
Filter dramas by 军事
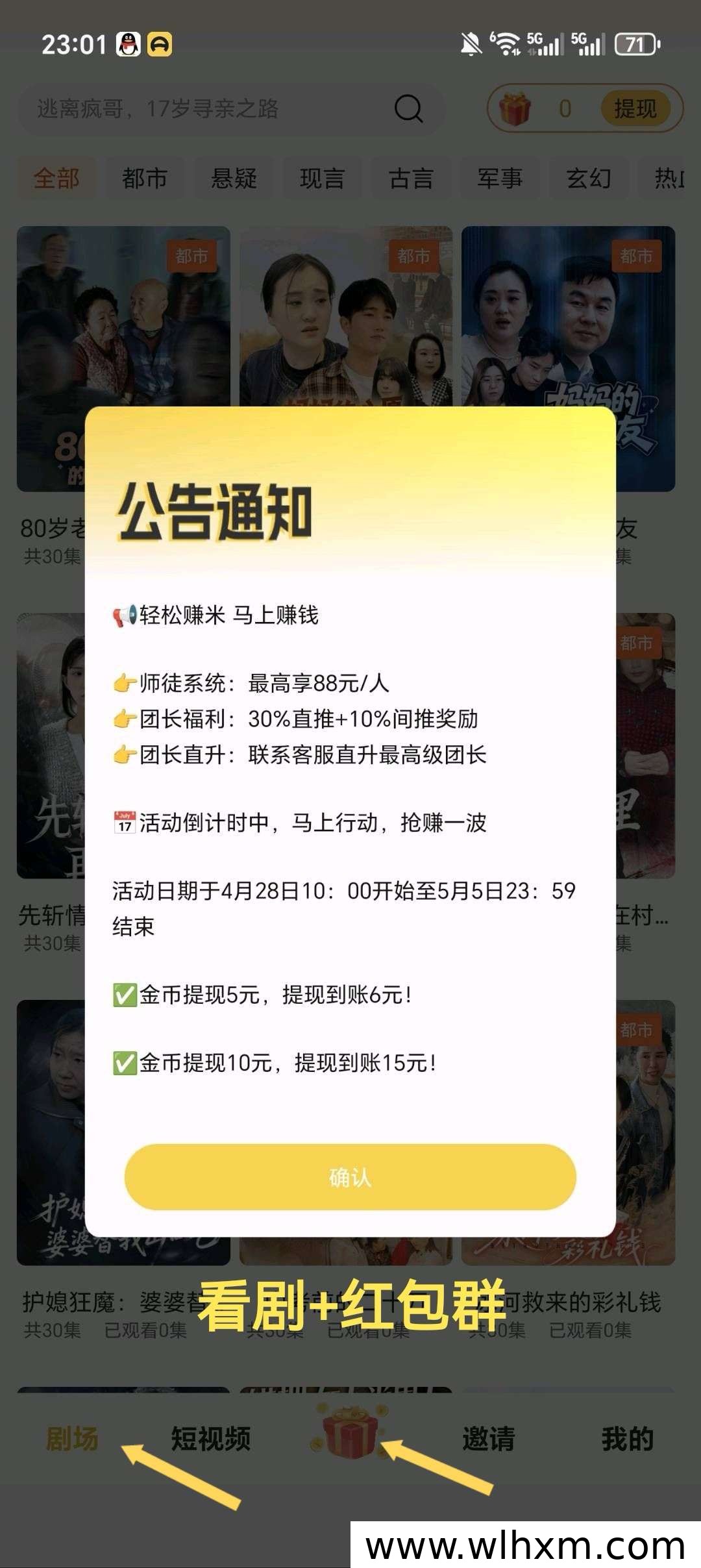(500, 178)
